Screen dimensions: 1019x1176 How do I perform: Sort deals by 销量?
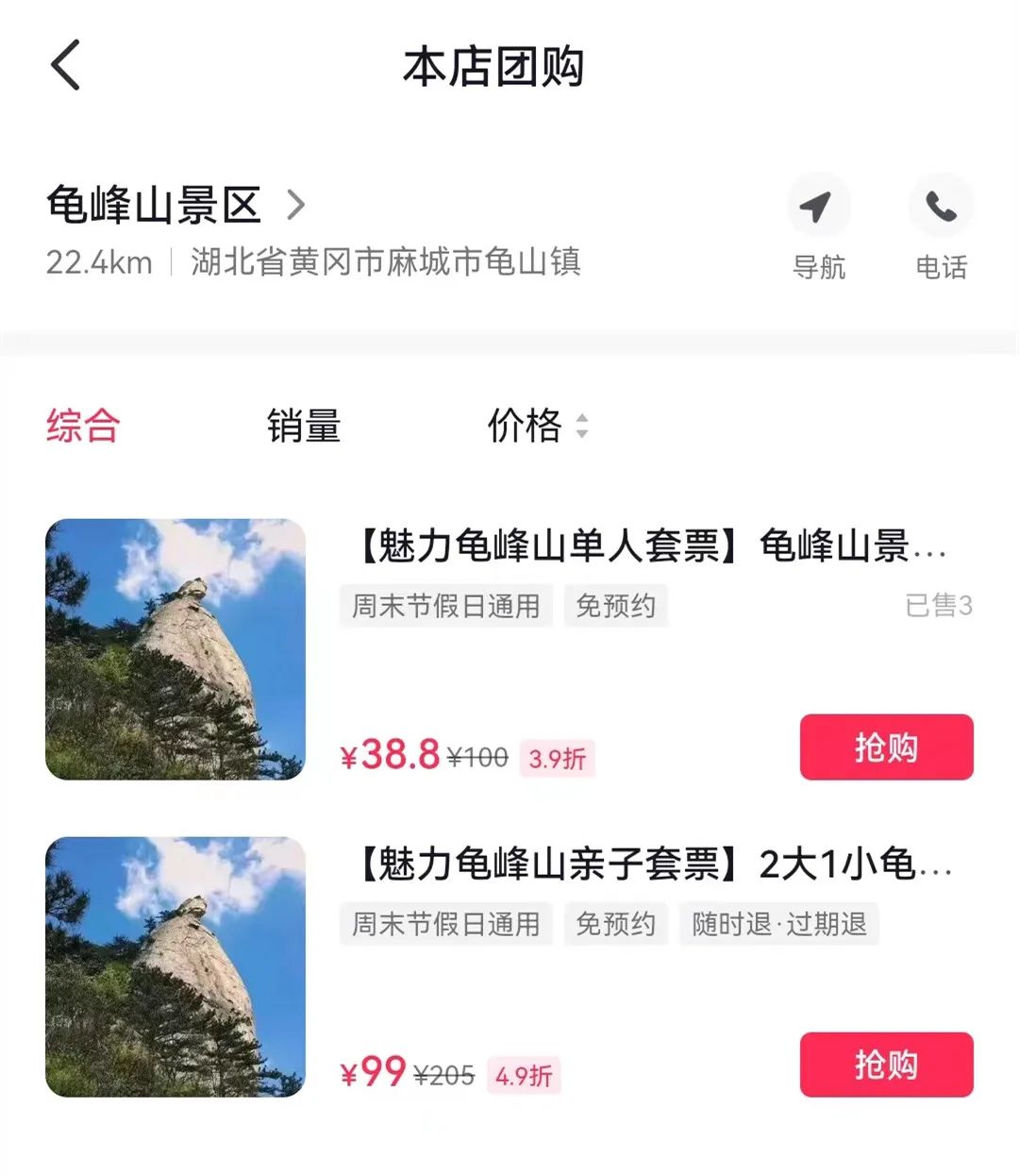(x=303, y=426)
